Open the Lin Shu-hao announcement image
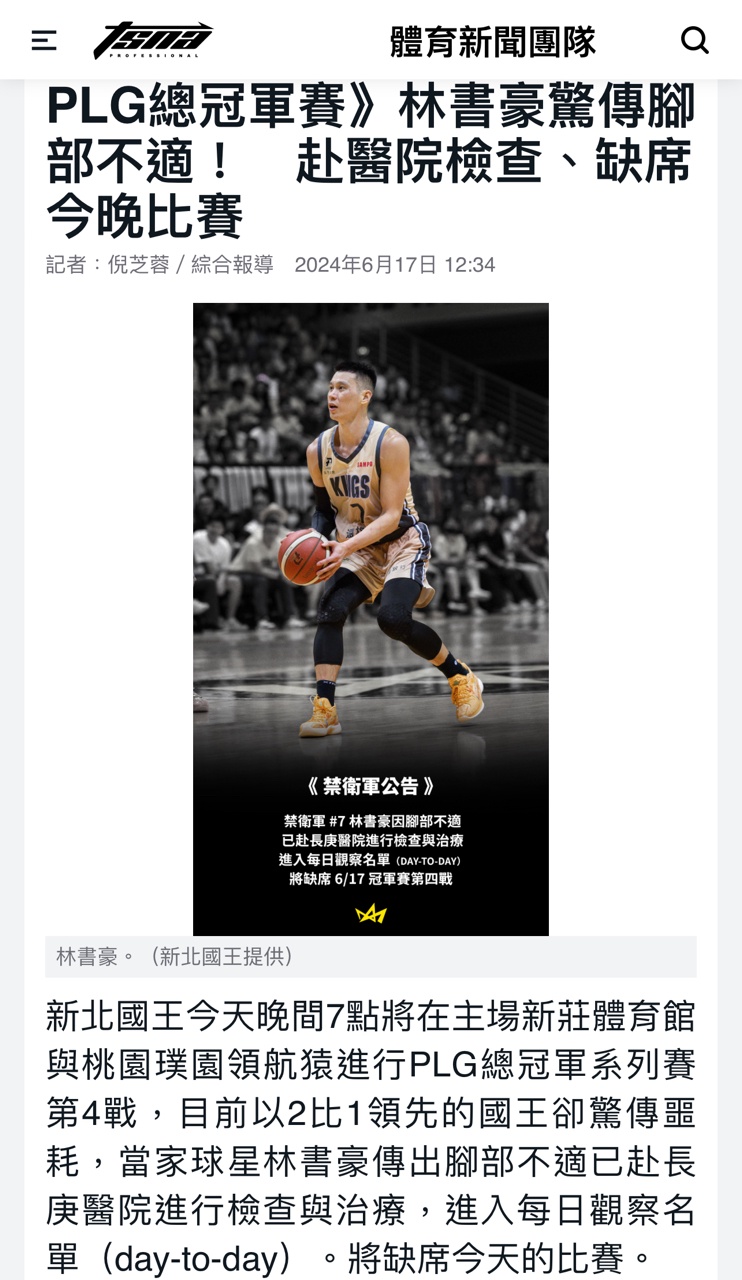 pyautogui.click(x=370, y=618)
